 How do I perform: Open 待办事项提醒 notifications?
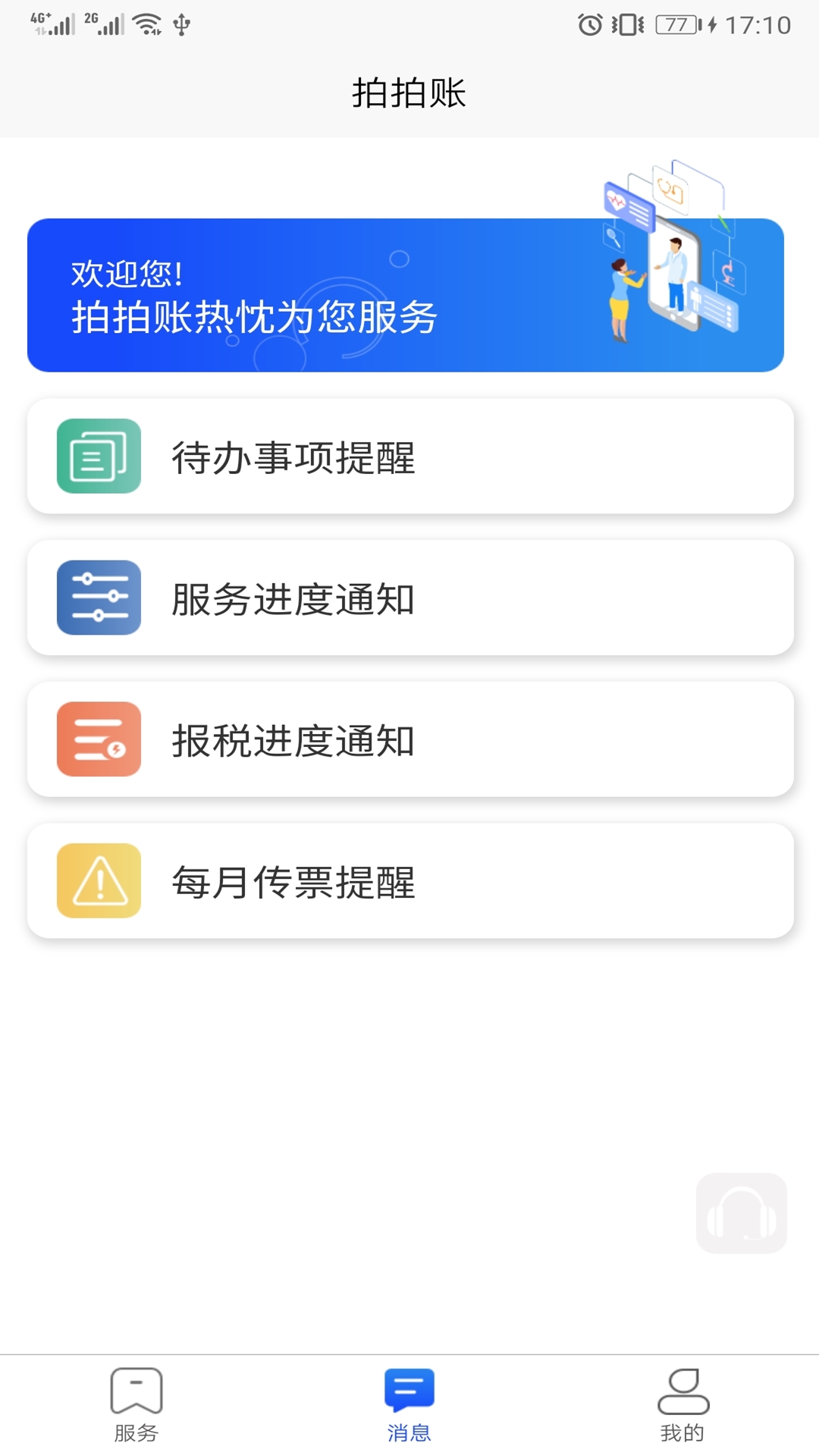409,457
